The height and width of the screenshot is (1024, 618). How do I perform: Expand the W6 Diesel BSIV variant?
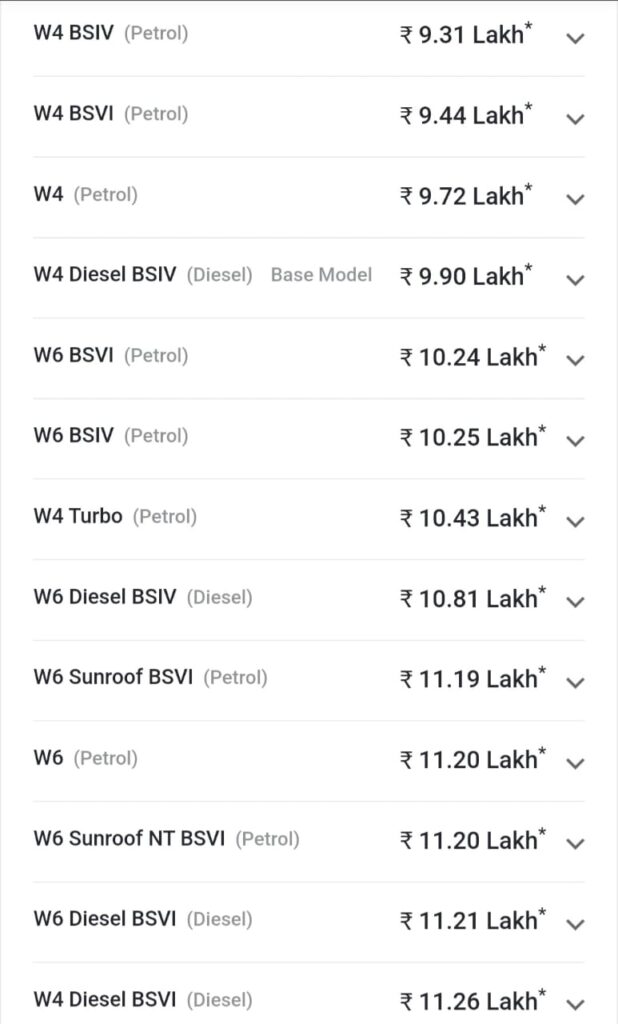[x=574, y=601]
